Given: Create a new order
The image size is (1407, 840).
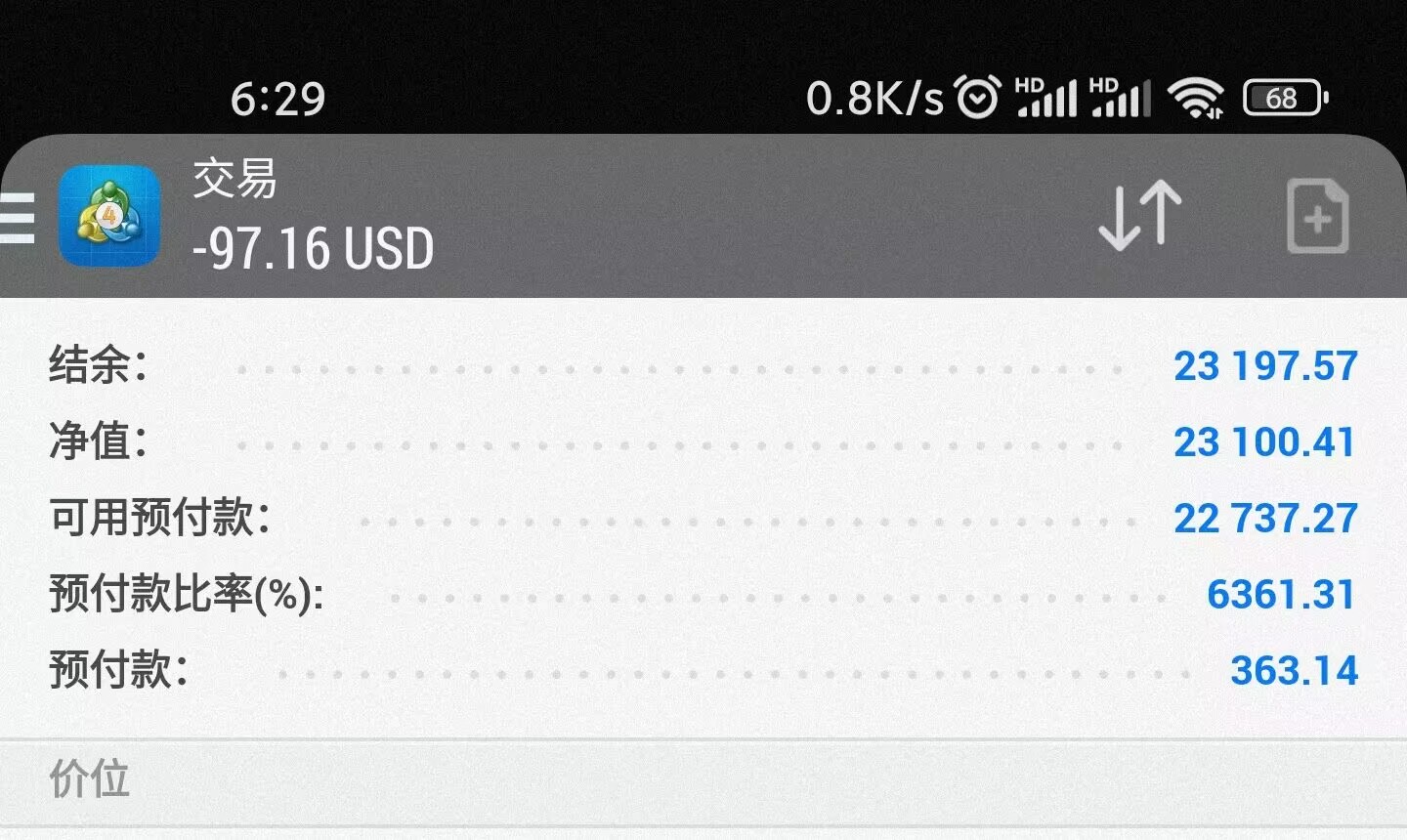Looking at the screenshot, I should [1317, 217].
